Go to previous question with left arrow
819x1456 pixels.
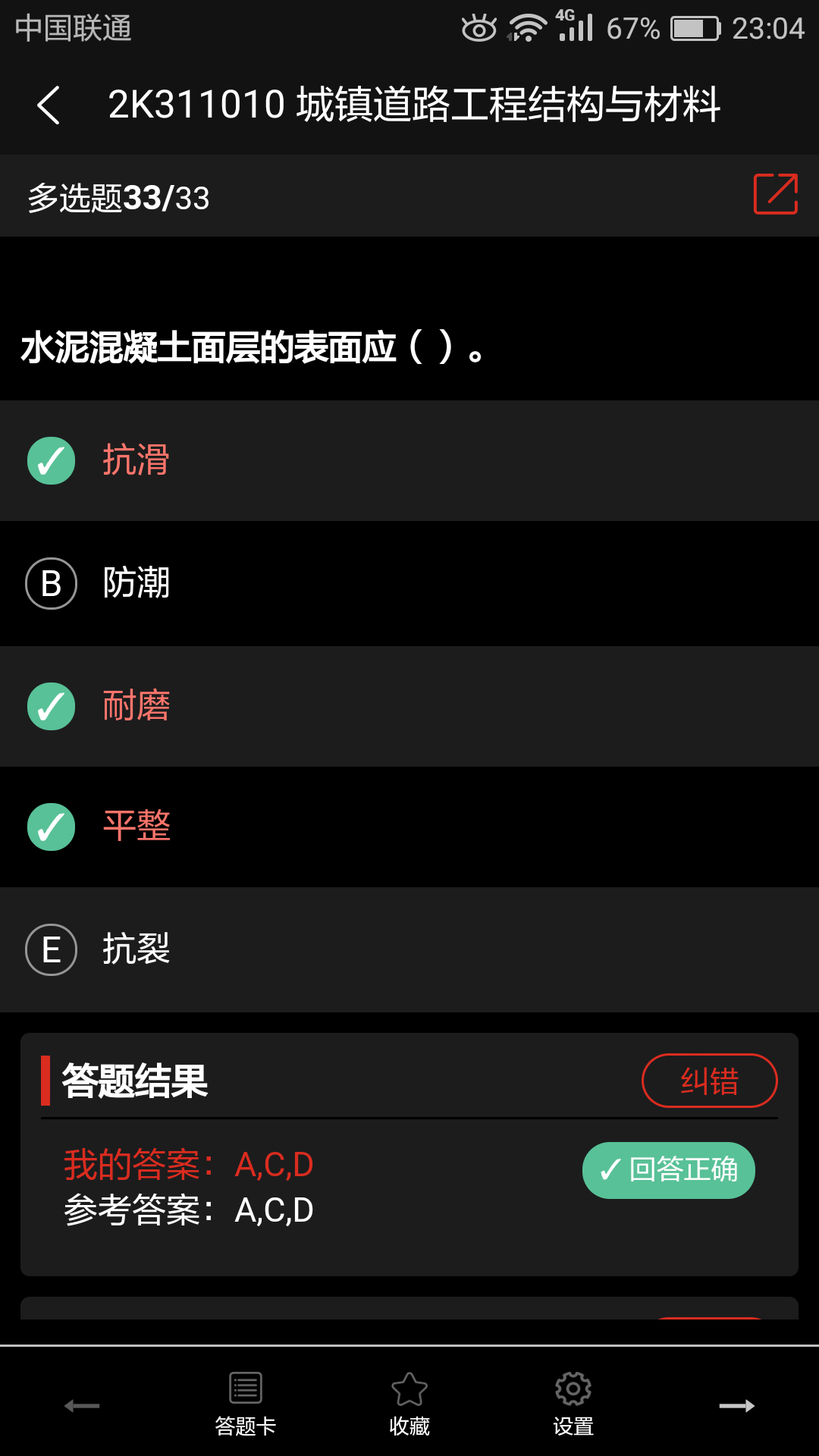point(81,1404)
